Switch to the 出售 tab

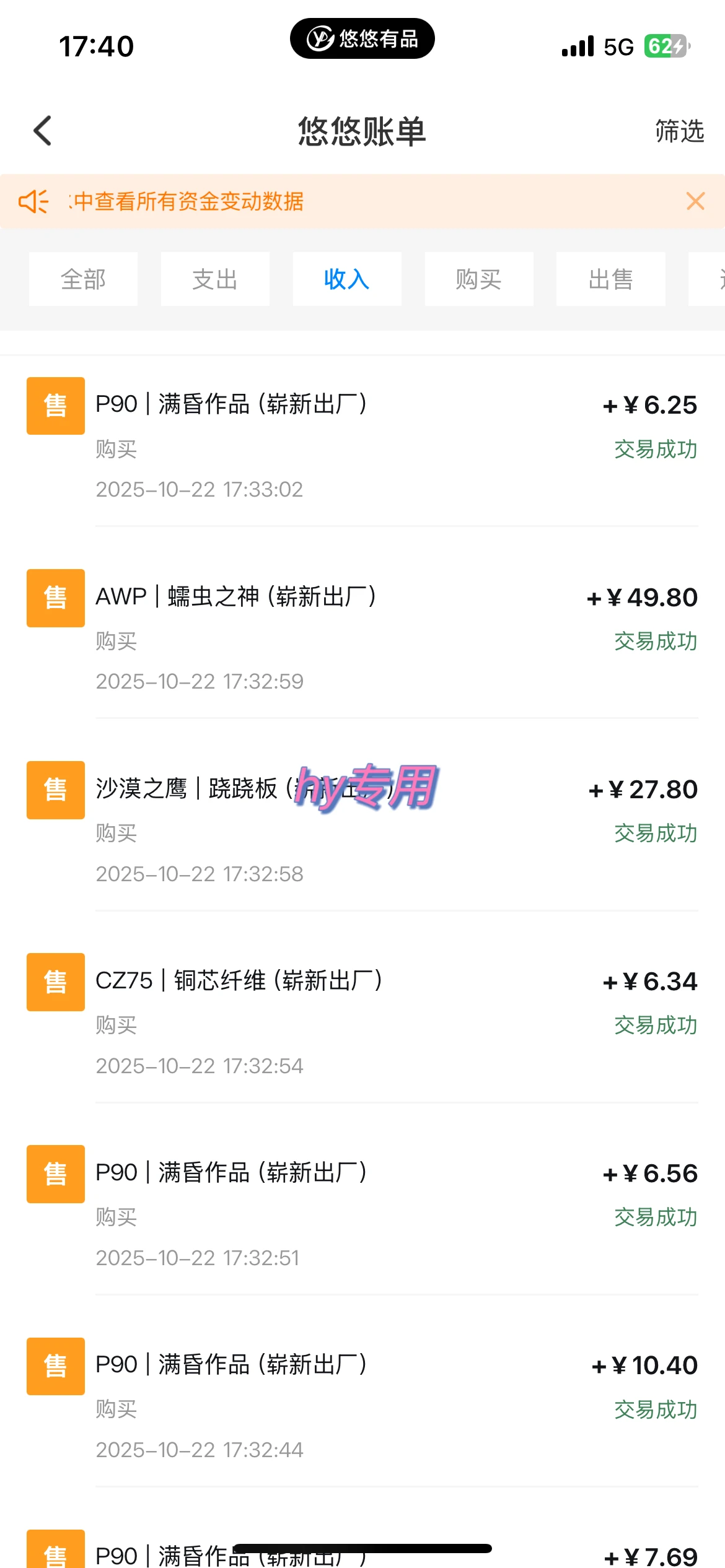[x=610, y=279]
